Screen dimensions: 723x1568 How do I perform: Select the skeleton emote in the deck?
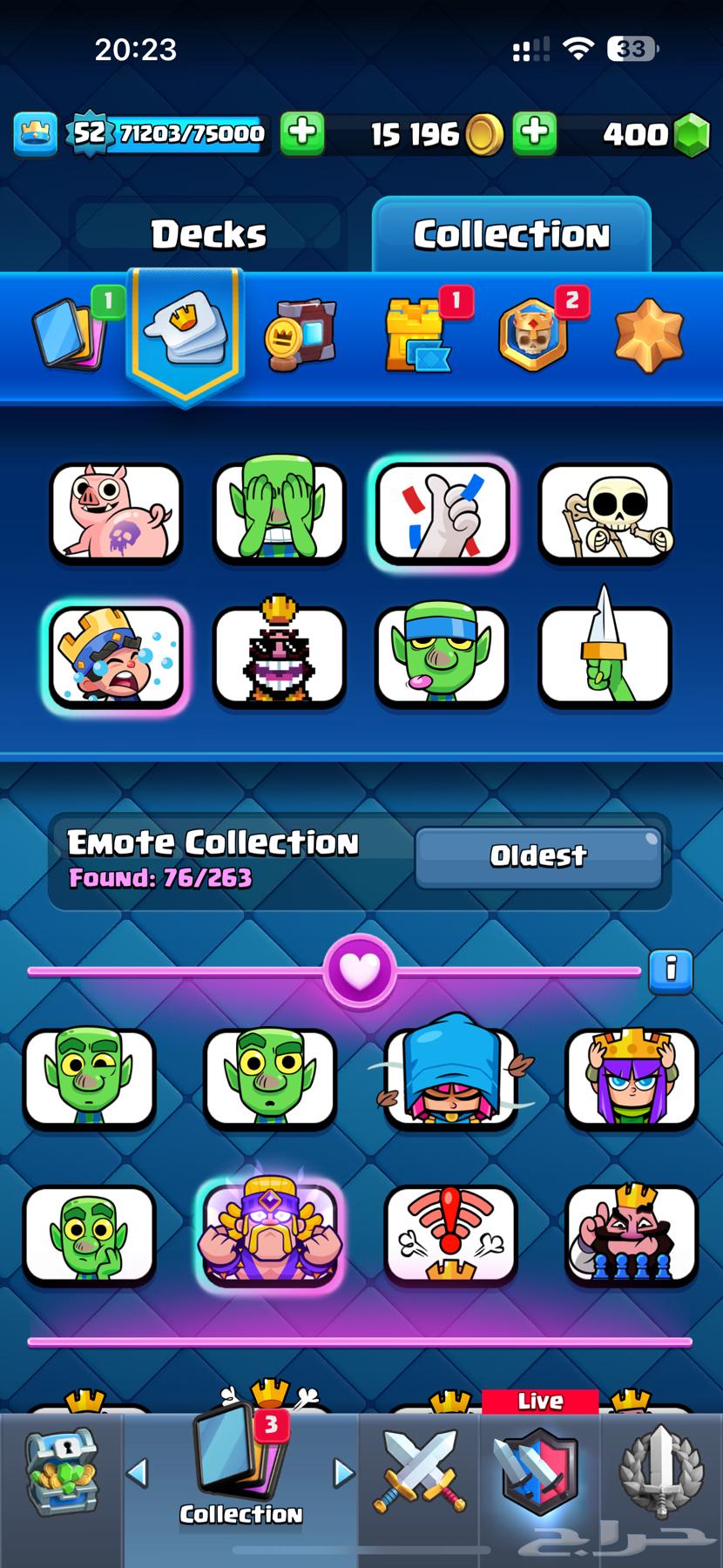605,512
